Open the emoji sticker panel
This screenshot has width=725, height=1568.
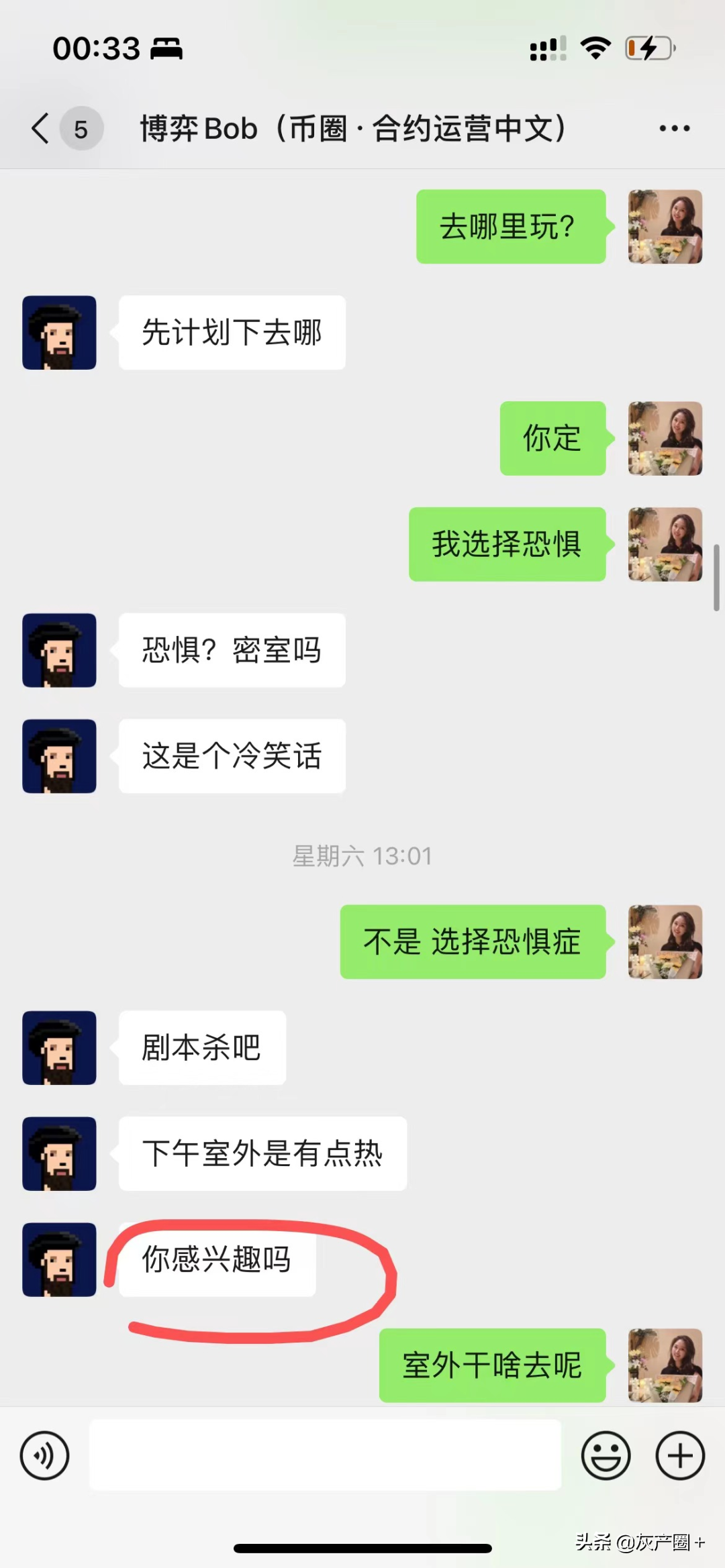[x=606, y=1455]
